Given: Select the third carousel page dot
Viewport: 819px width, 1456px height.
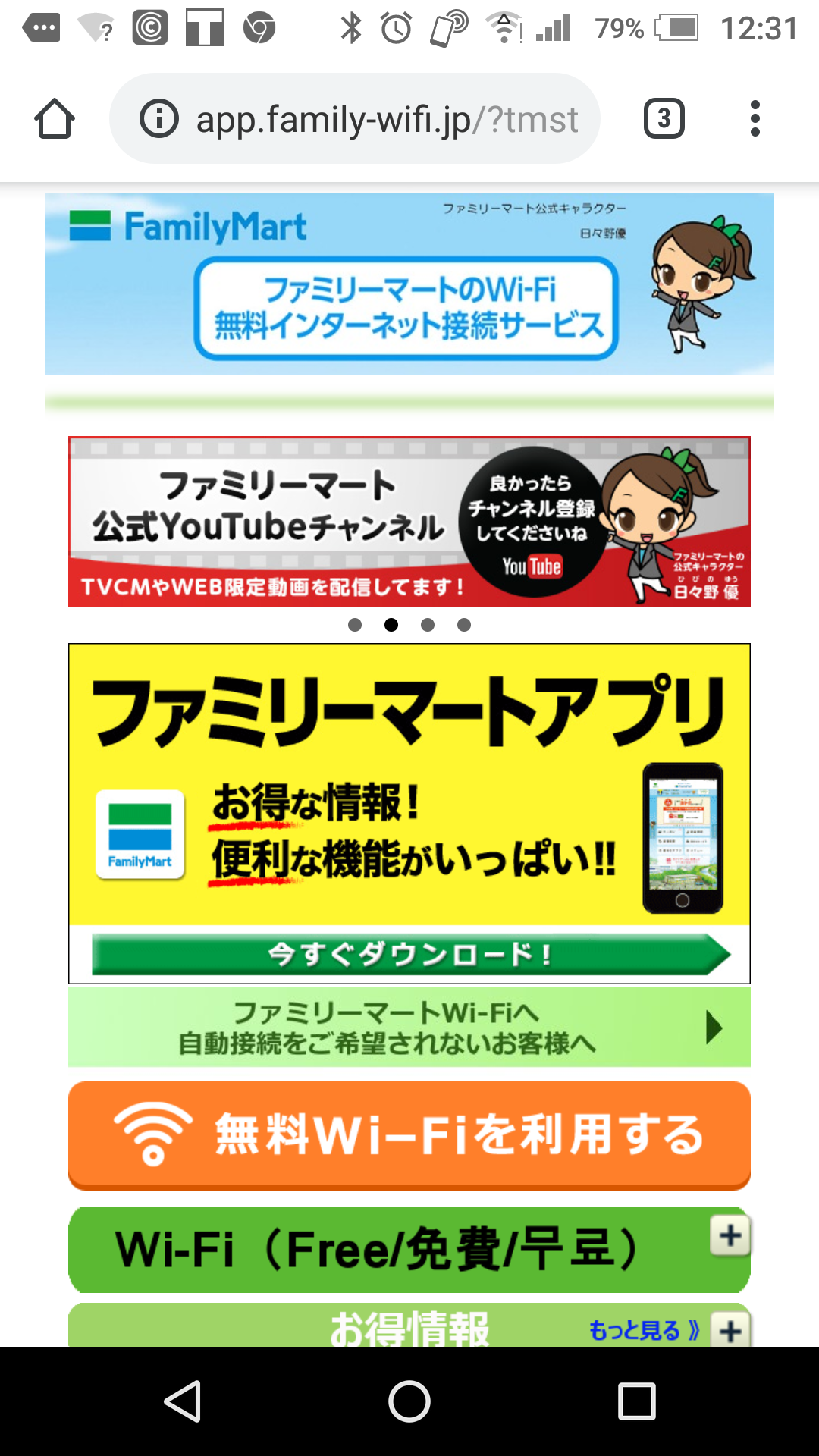Looking at the screenshot, I should (x=428, y=625).
